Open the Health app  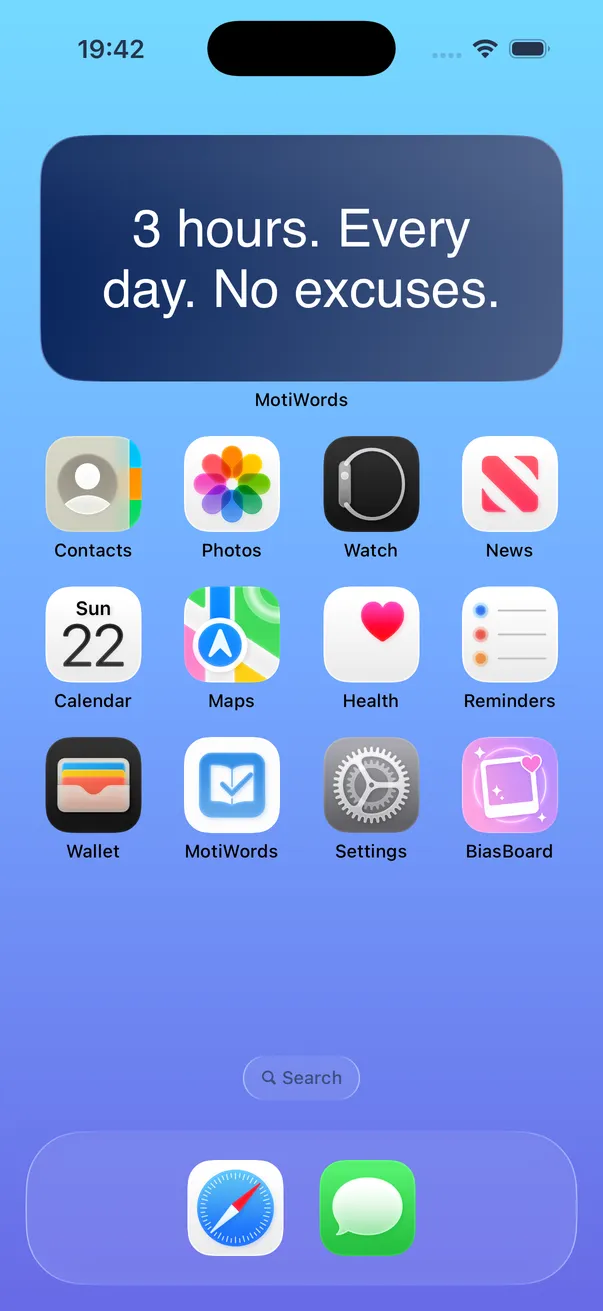[x=371, y=635]
